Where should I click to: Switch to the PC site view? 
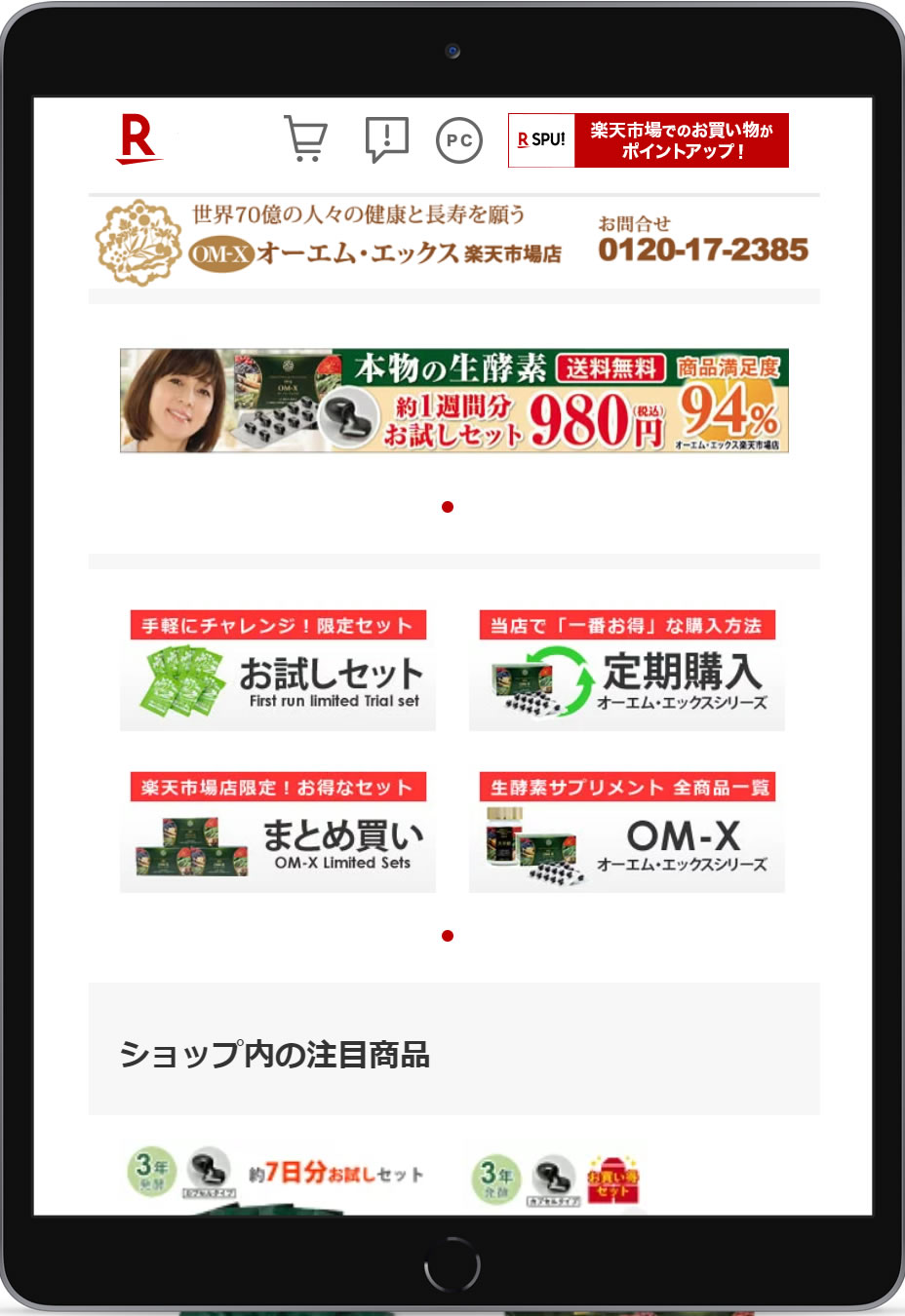458,139
